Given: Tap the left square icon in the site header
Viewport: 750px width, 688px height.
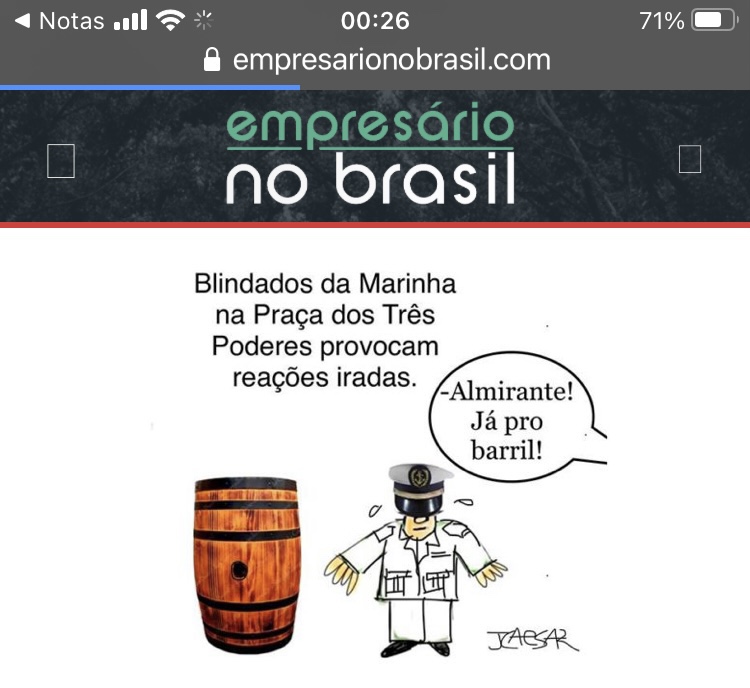Looking at the screenshot, I should [x=61, y=160].
